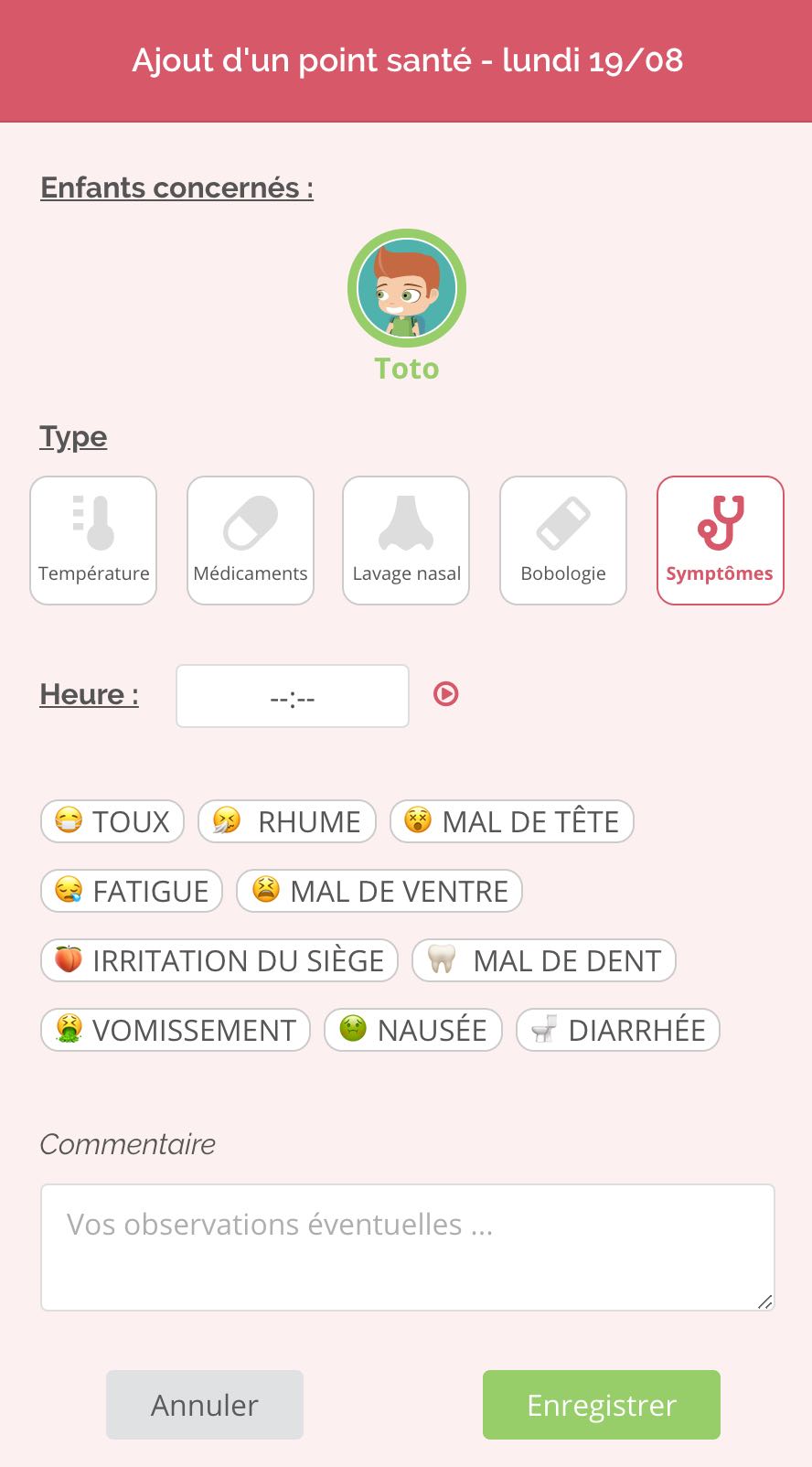Save with the Enregistrer button
812x1467 pixels.
602,1405
